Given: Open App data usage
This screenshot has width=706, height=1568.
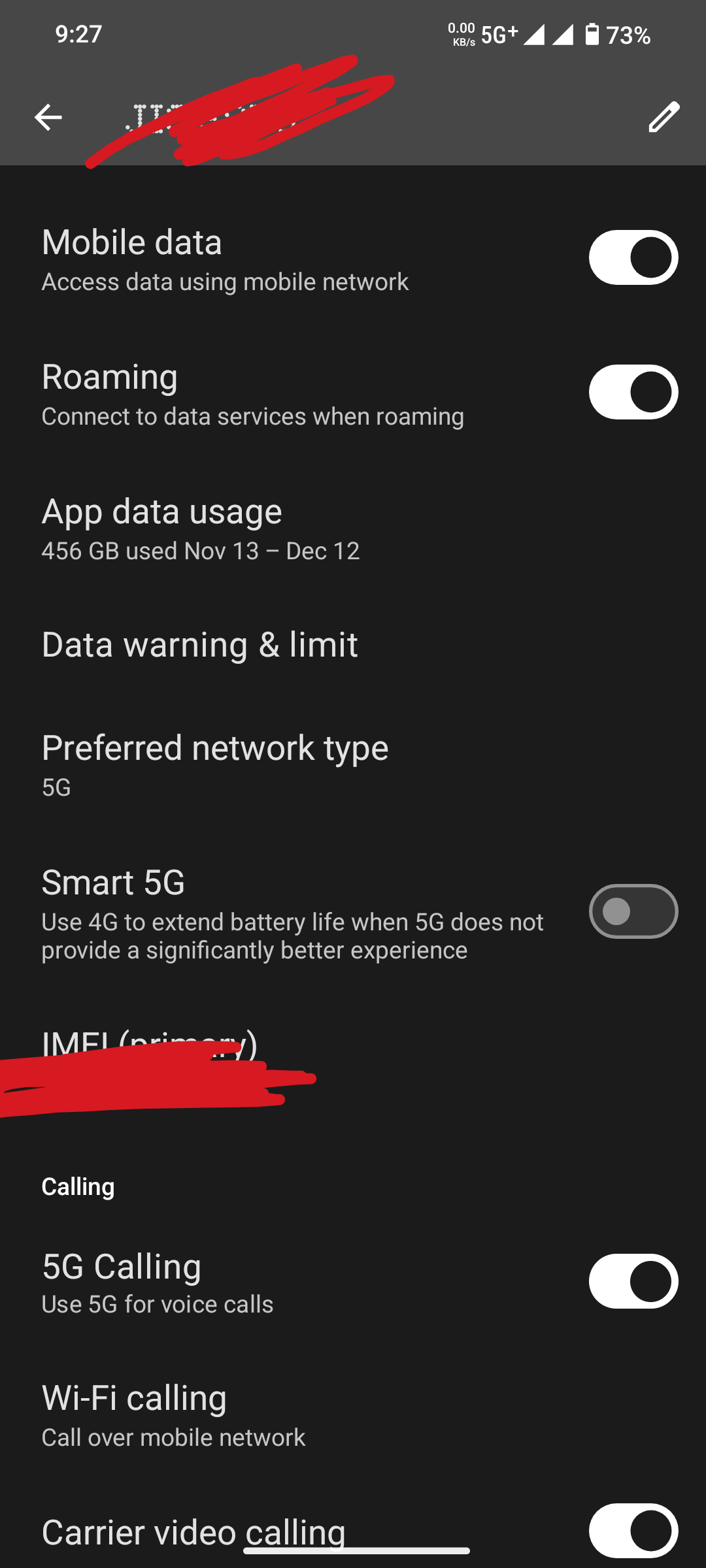Looking at the screenshot, I should (x=200, y=528).
